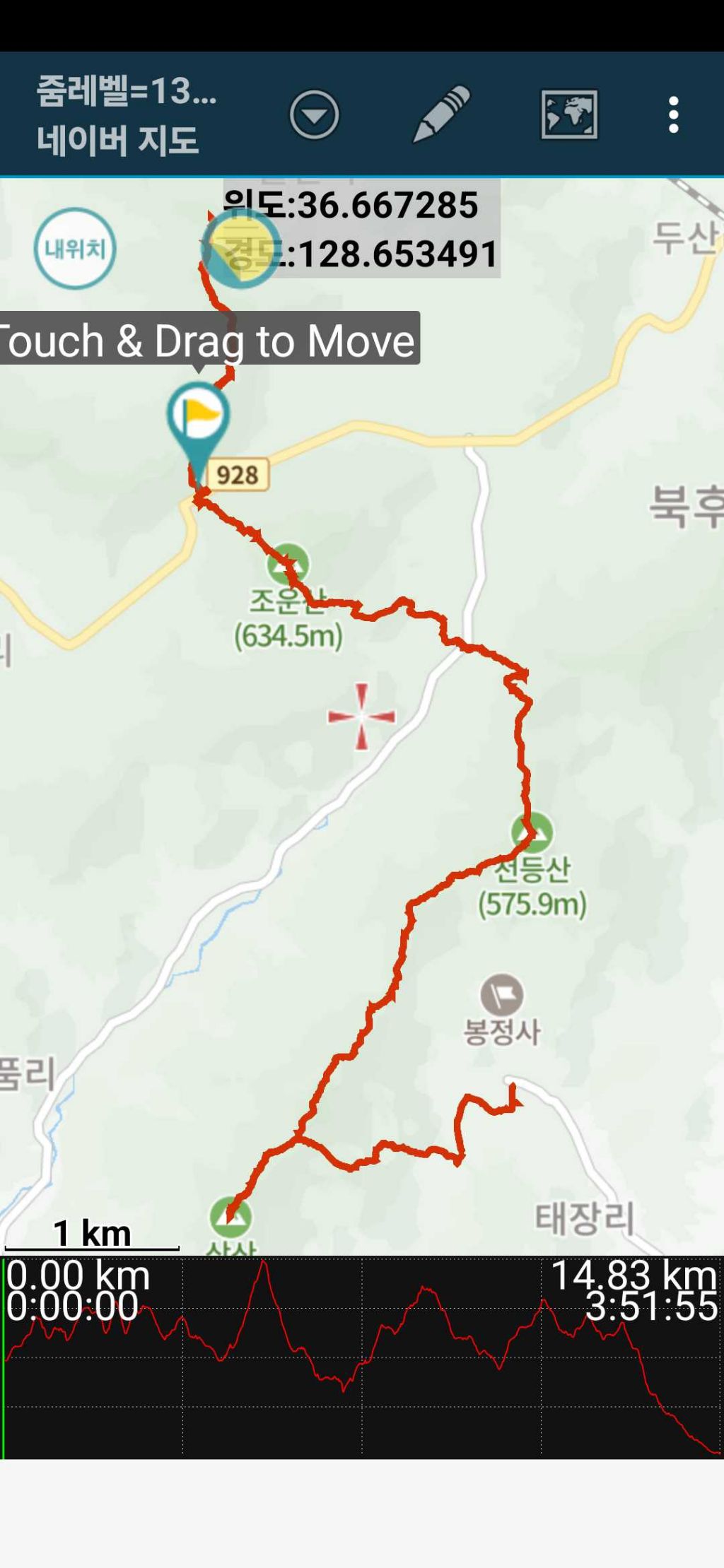Tap the 조운산 mountain marker

point(288,564)
